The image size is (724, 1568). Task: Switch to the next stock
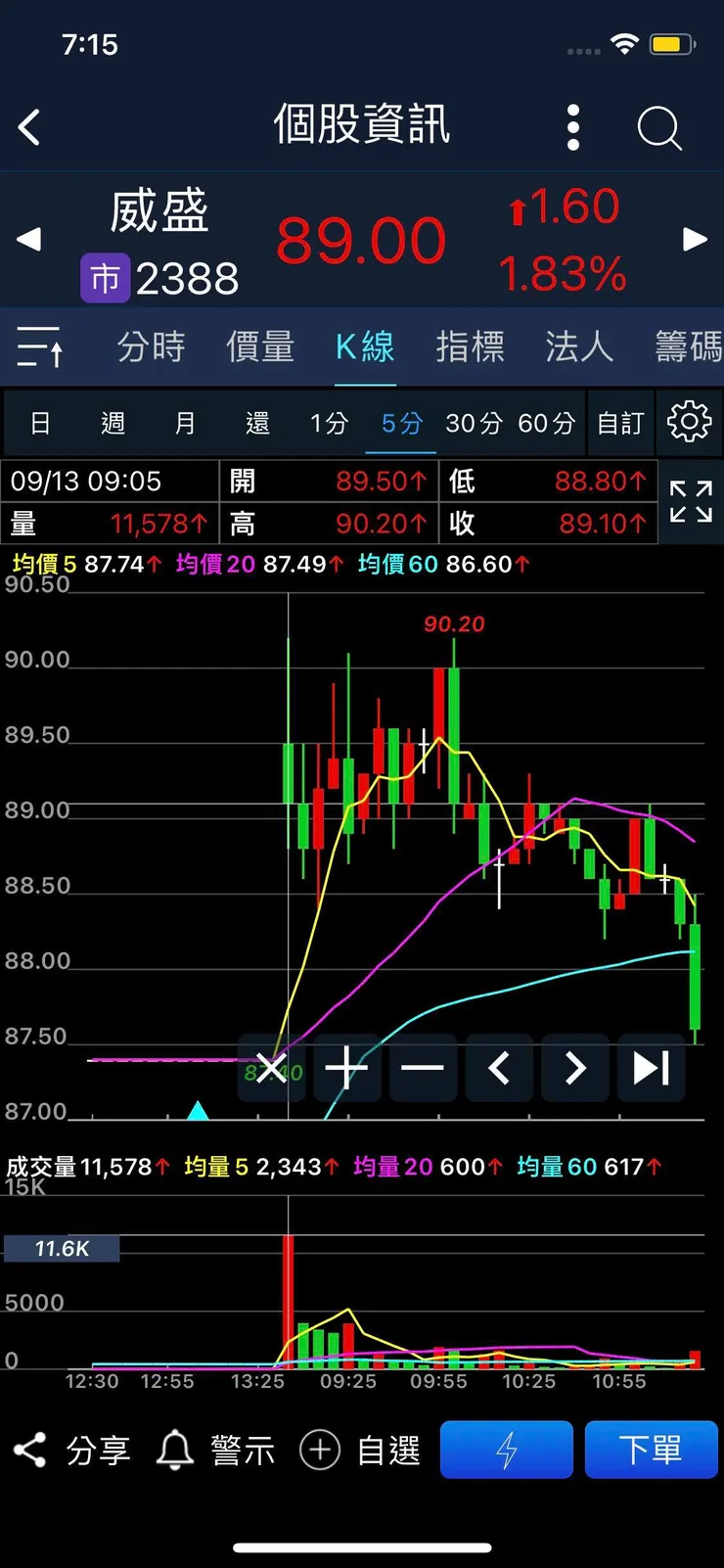[x=695, y=239]
